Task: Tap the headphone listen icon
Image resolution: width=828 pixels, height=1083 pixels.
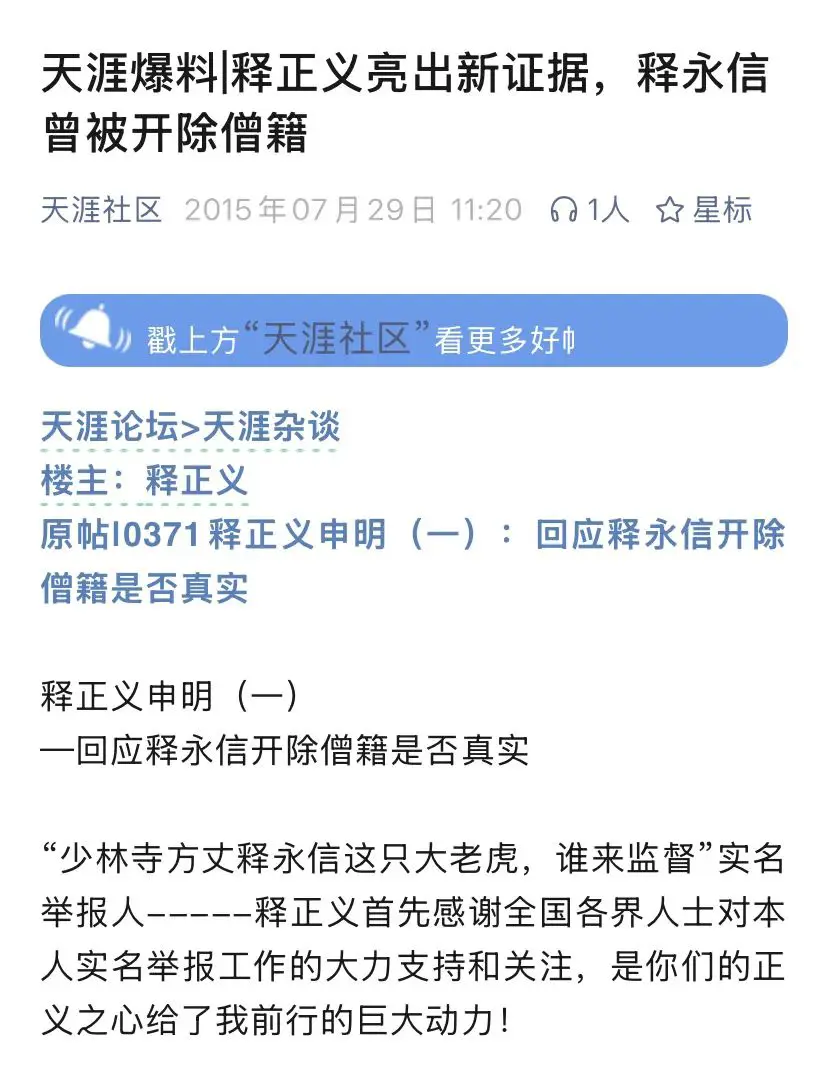Action: (x=564, y=210)
